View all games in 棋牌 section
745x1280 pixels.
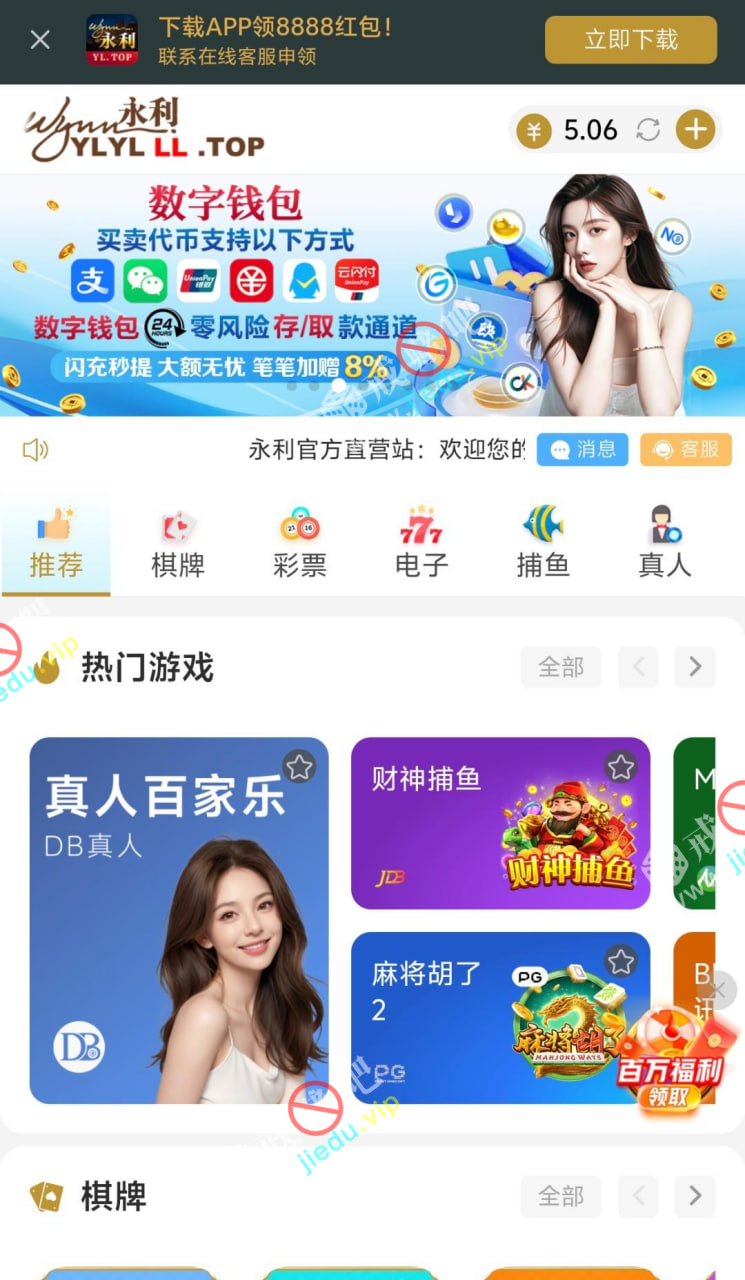(561, 1196)
